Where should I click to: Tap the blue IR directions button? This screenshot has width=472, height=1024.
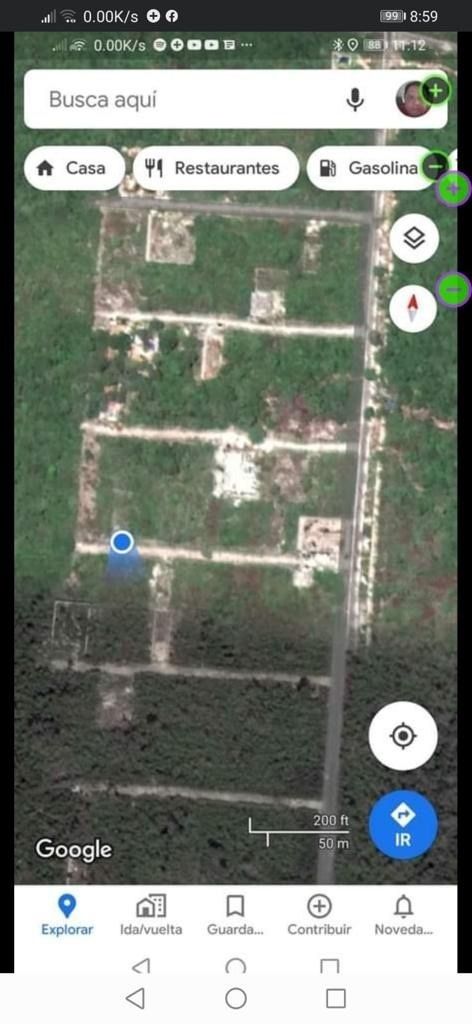coord(403,825)
